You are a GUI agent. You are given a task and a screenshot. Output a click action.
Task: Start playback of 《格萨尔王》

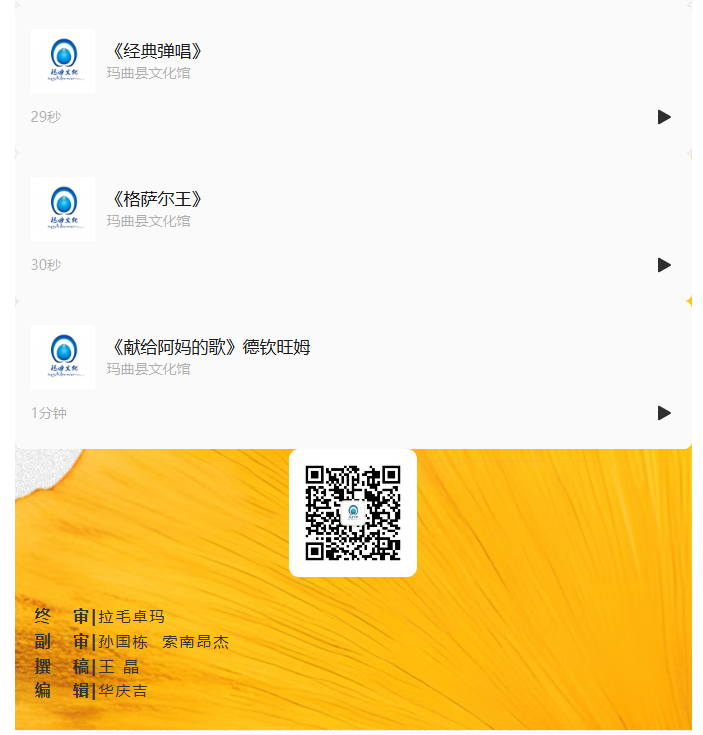tap(664, 265)
